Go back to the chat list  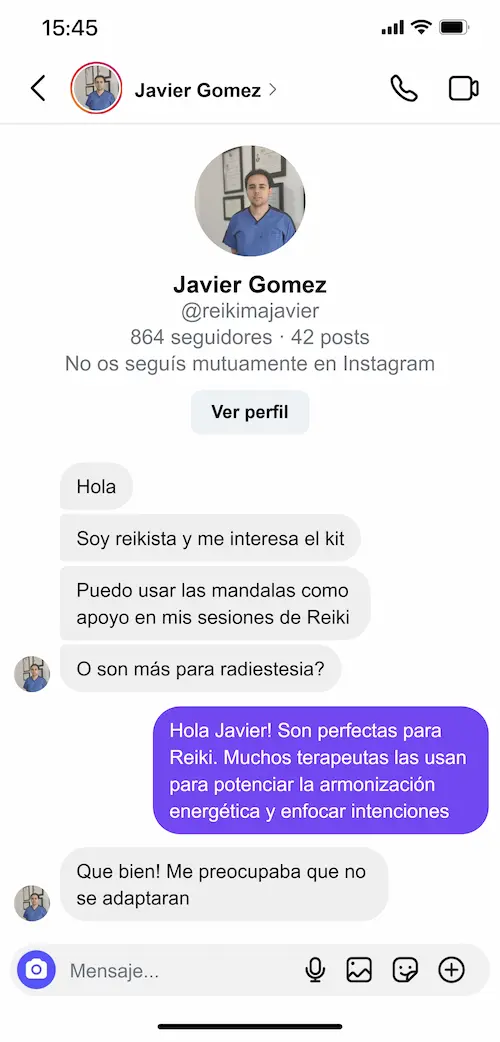tap(39, 88)
